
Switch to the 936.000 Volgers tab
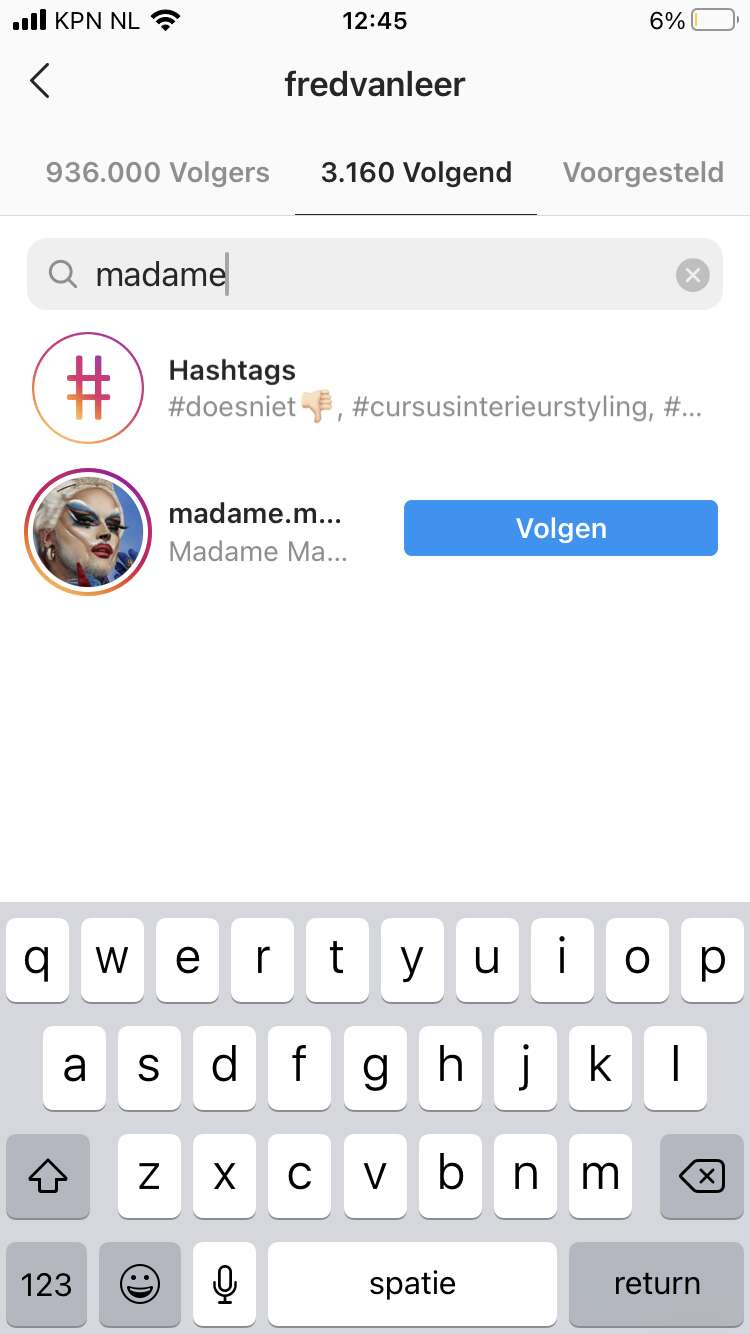(158, 172)
